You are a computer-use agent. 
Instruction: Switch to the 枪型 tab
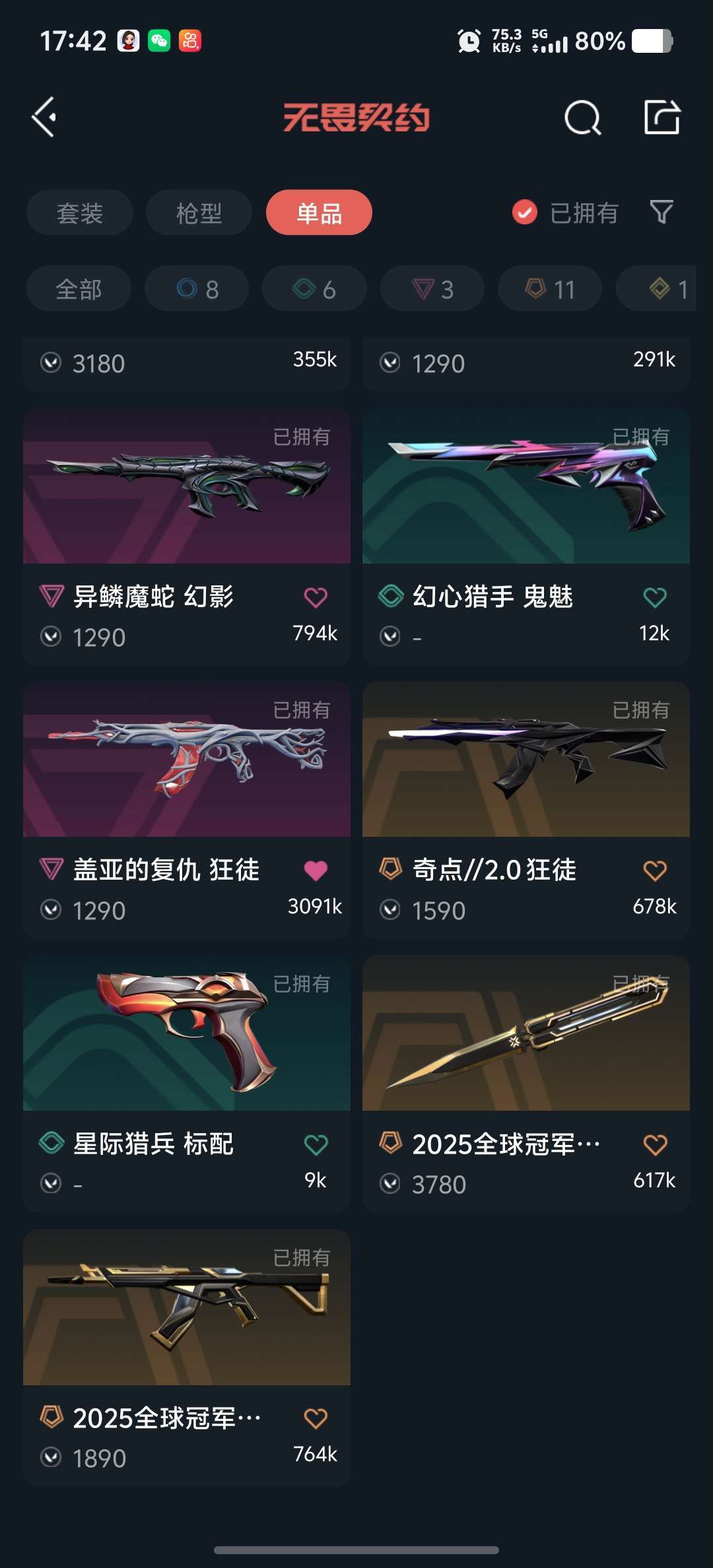(x=199, y=212)
